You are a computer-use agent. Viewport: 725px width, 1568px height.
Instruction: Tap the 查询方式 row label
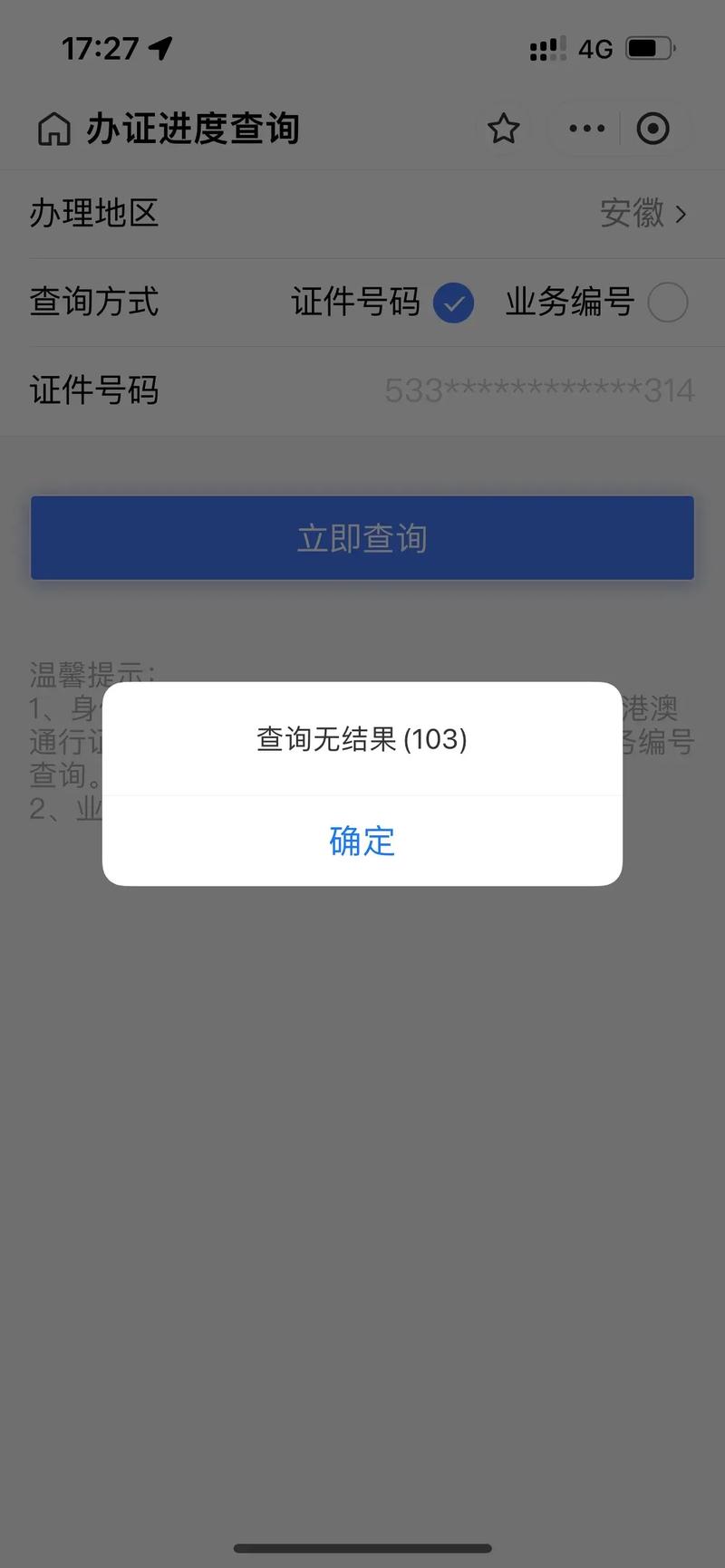click(94, 303)
